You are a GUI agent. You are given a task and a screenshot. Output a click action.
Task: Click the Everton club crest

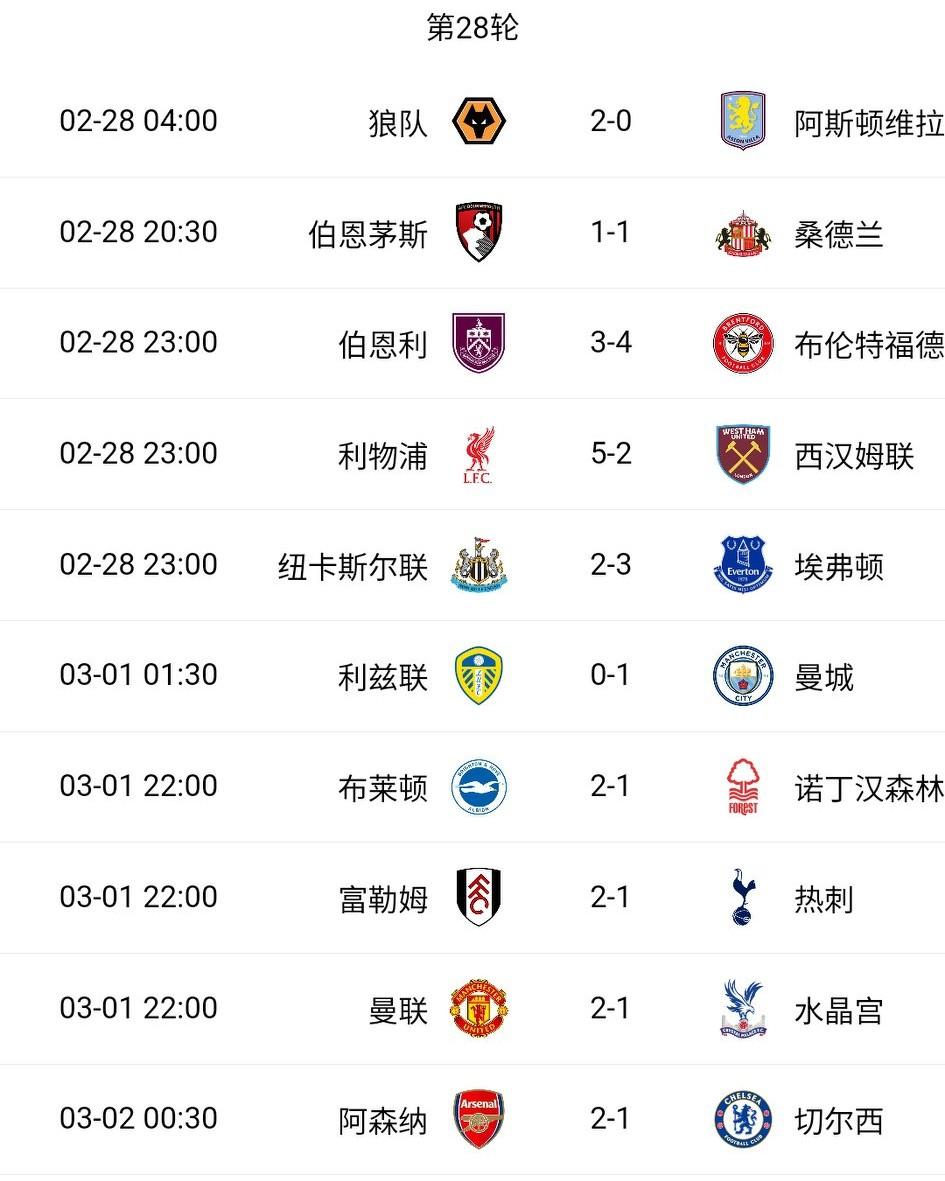pyautogui.click(x=742, y=564)
